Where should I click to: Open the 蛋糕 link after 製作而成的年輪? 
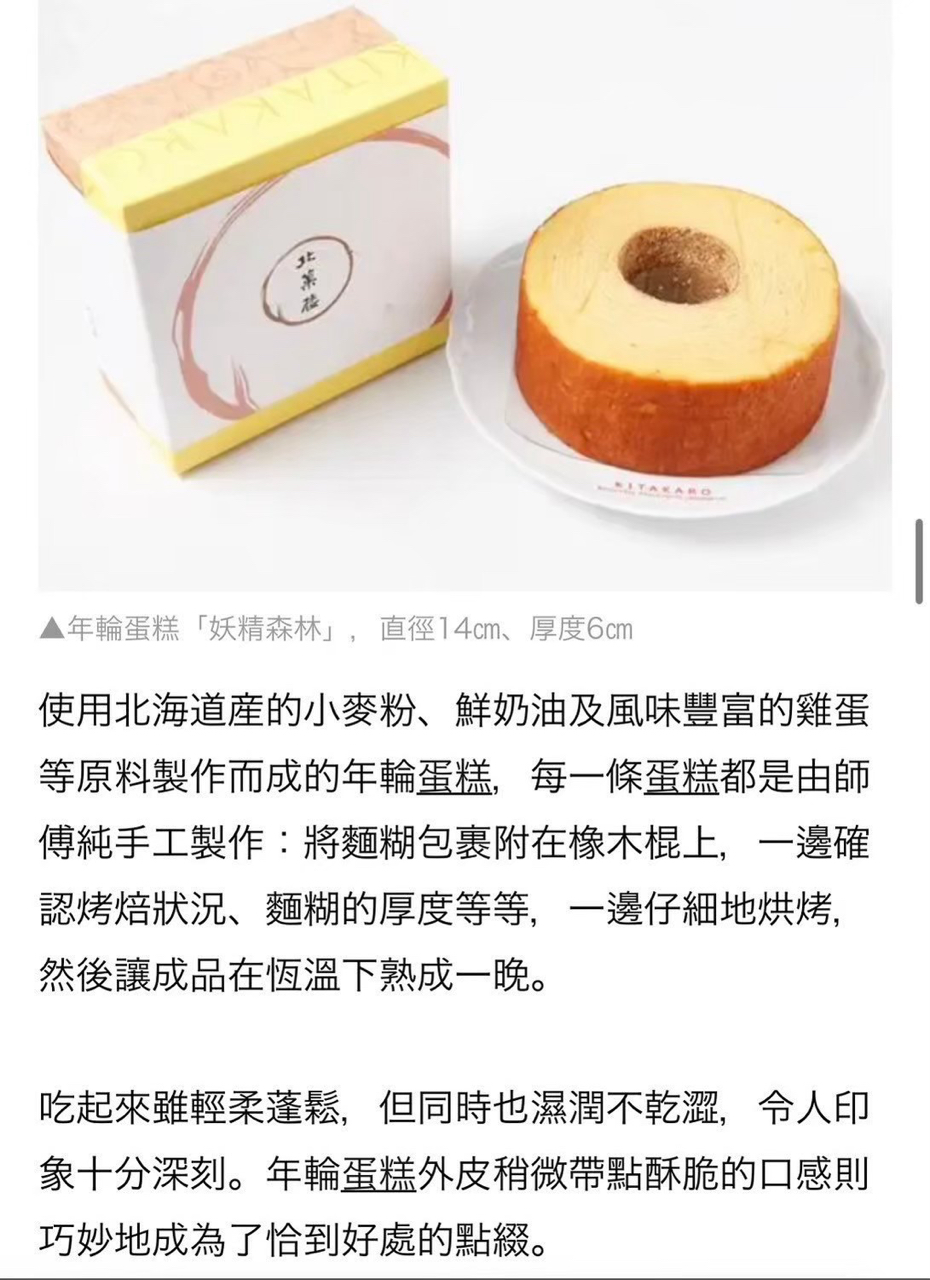(453, 778)
